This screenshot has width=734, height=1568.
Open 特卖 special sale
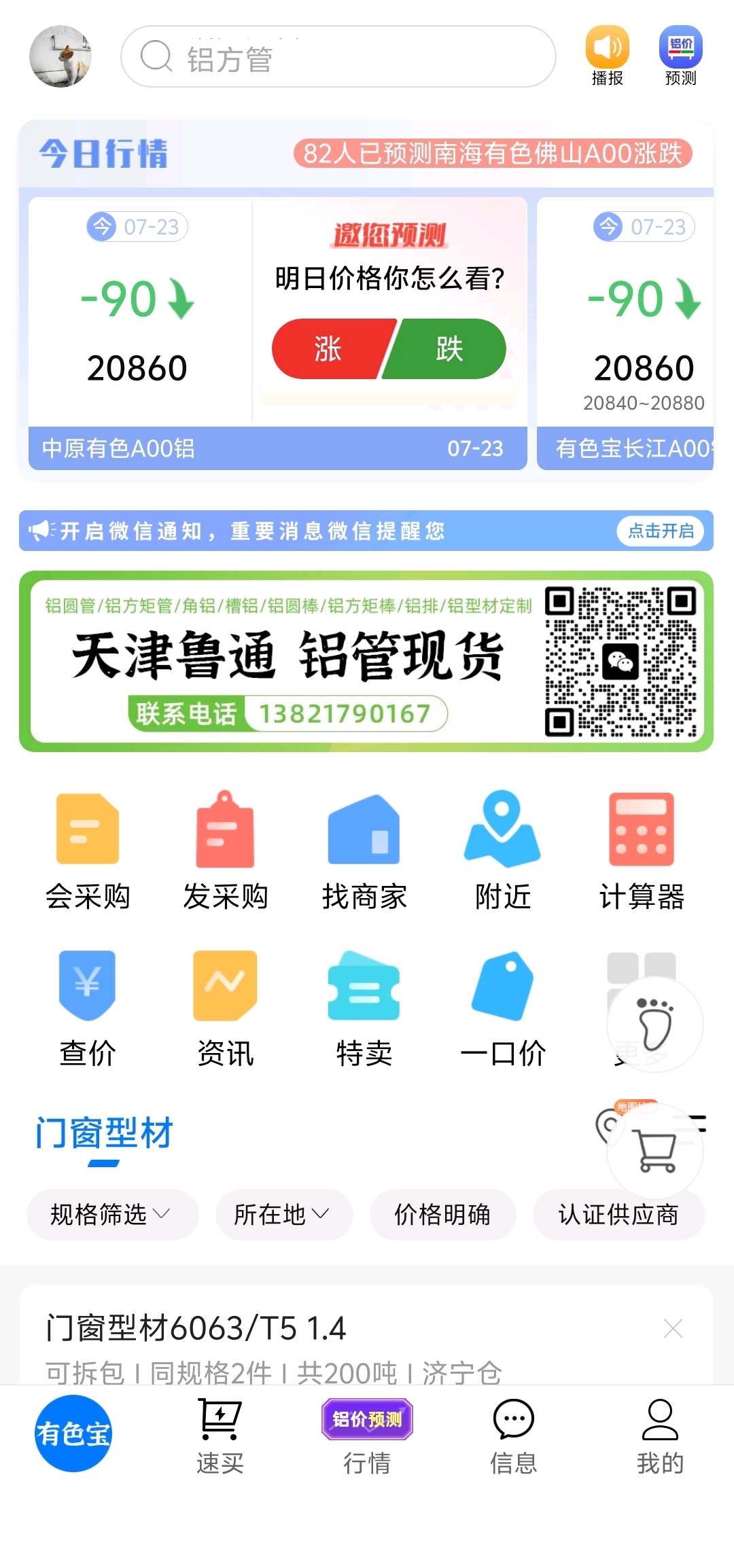[x=364, y=1009]
